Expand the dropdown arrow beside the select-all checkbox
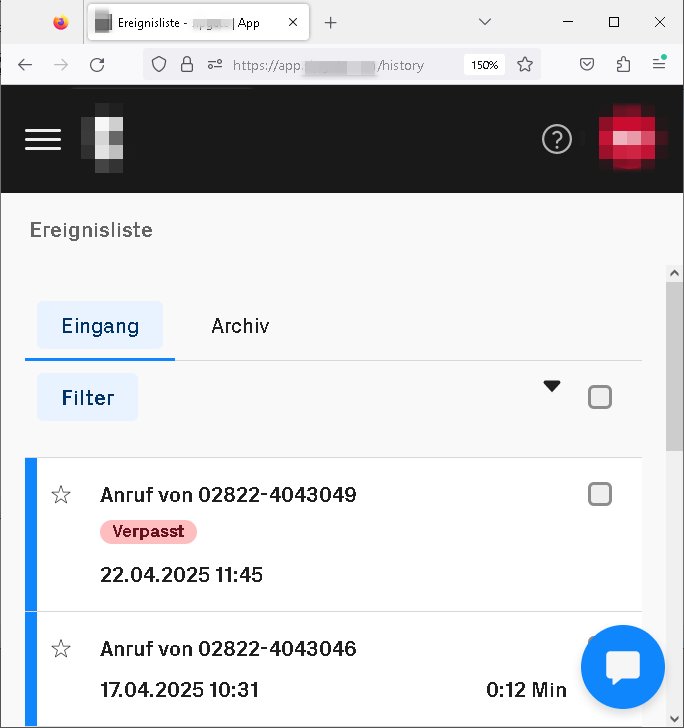684x728 pixels. [x=552, y=387]
